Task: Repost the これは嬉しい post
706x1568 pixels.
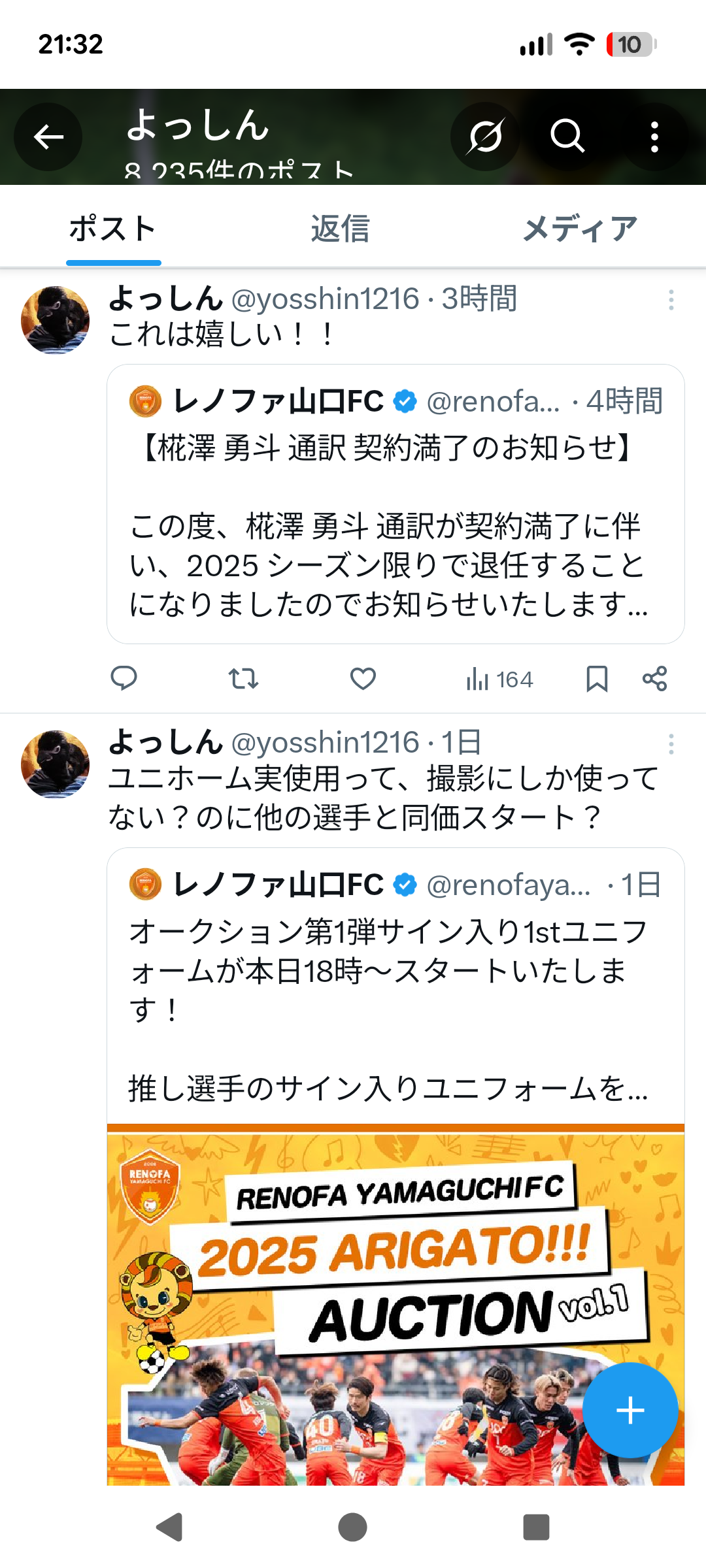Action: (x=243, y=679)
